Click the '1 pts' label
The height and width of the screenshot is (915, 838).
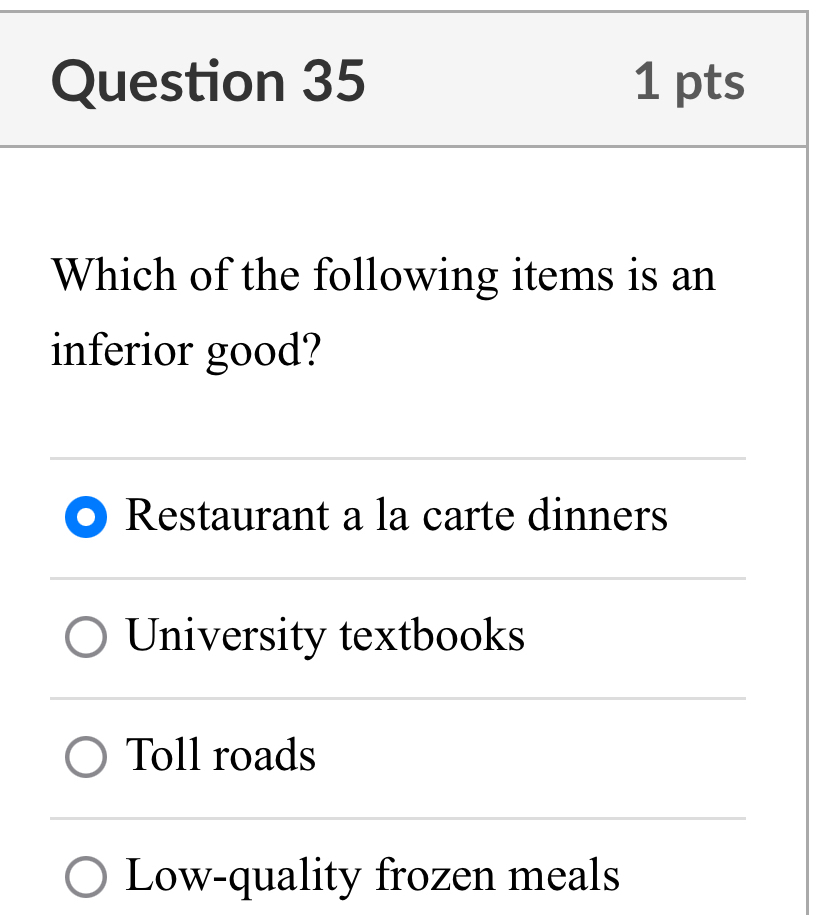pos(690,84)
